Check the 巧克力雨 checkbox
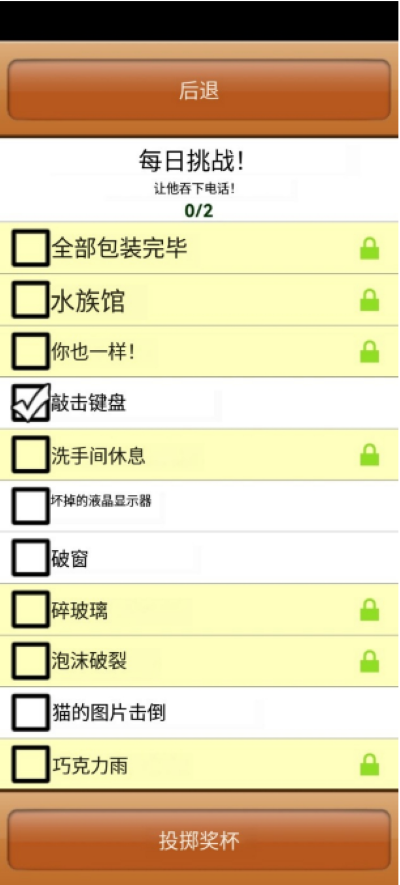The width and height of the screenshot is (400, 885). tap(30, 765)
